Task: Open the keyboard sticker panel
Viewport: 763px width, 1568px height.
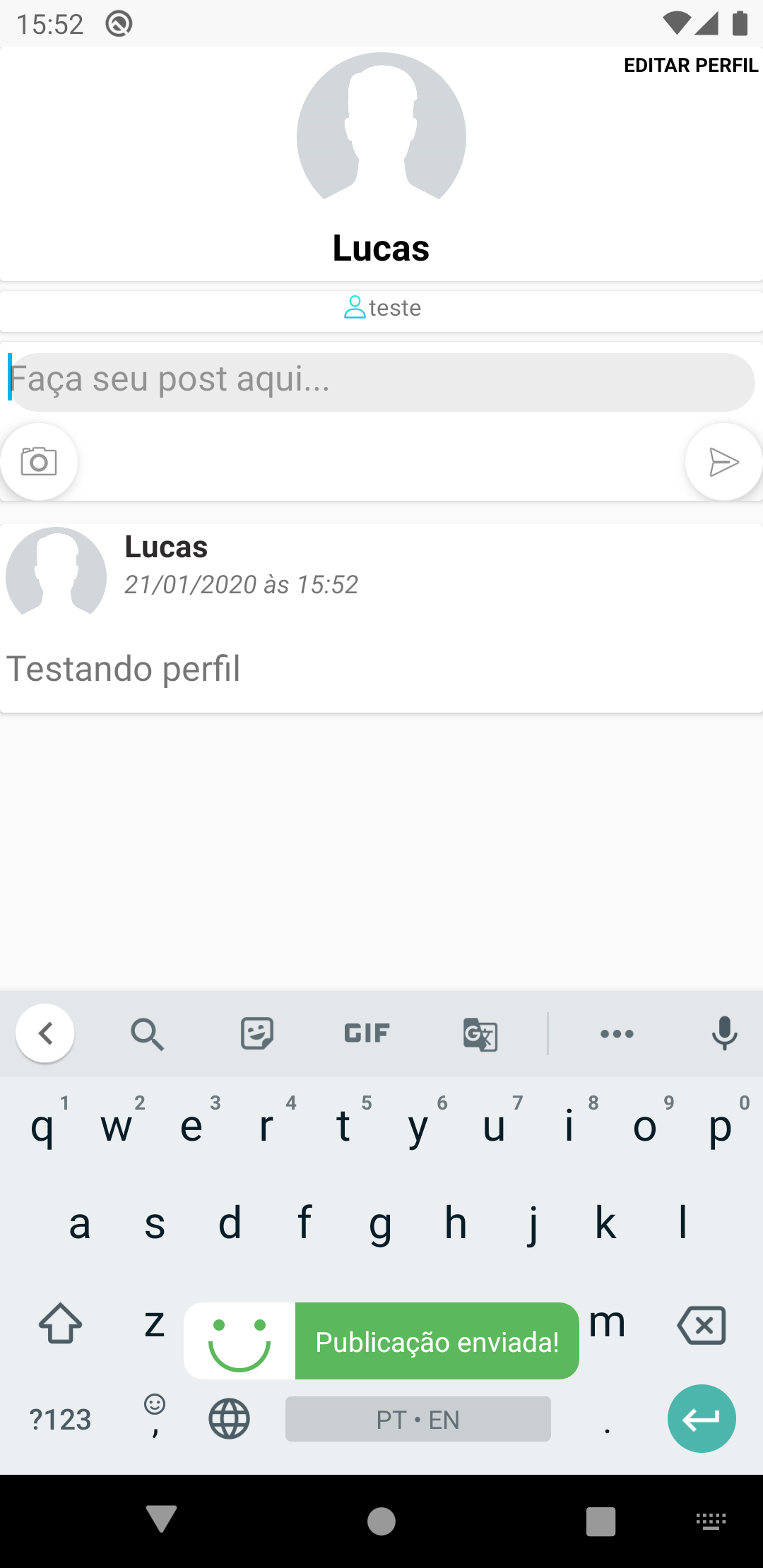Action: click(257, 1034)
